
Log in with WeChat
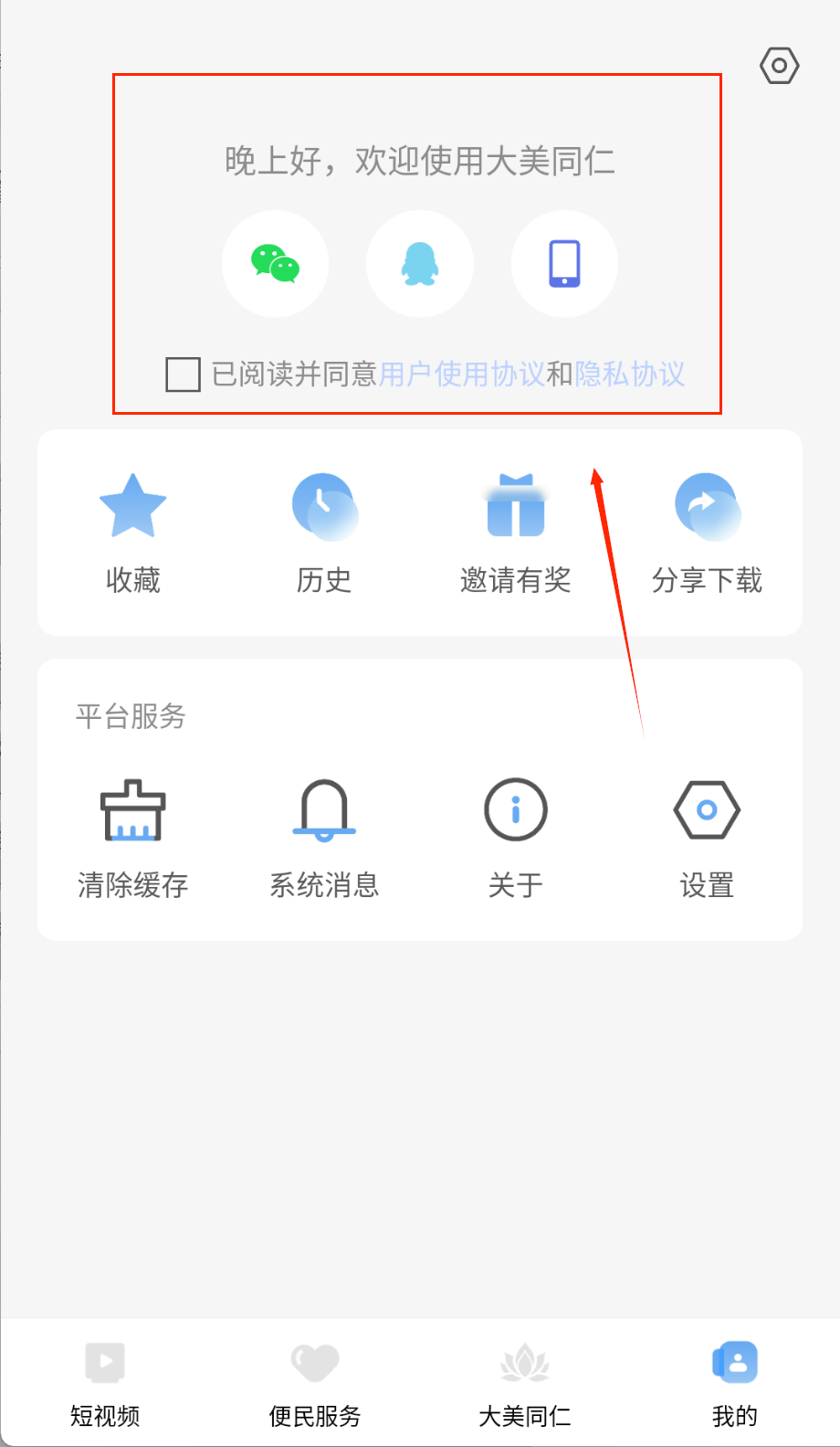click(x=275, y=264)
